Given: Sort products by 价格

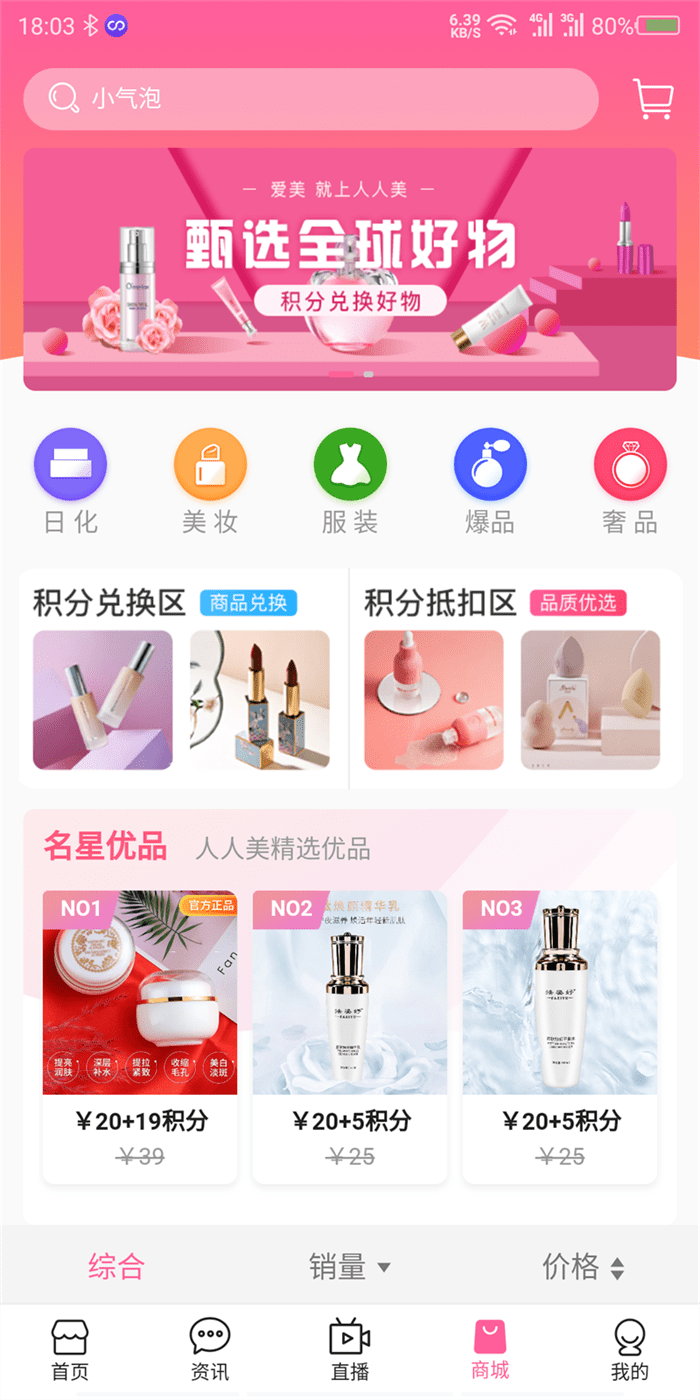Looking at the screenshot, I should pyautogui.click(x=583, y=1267).
